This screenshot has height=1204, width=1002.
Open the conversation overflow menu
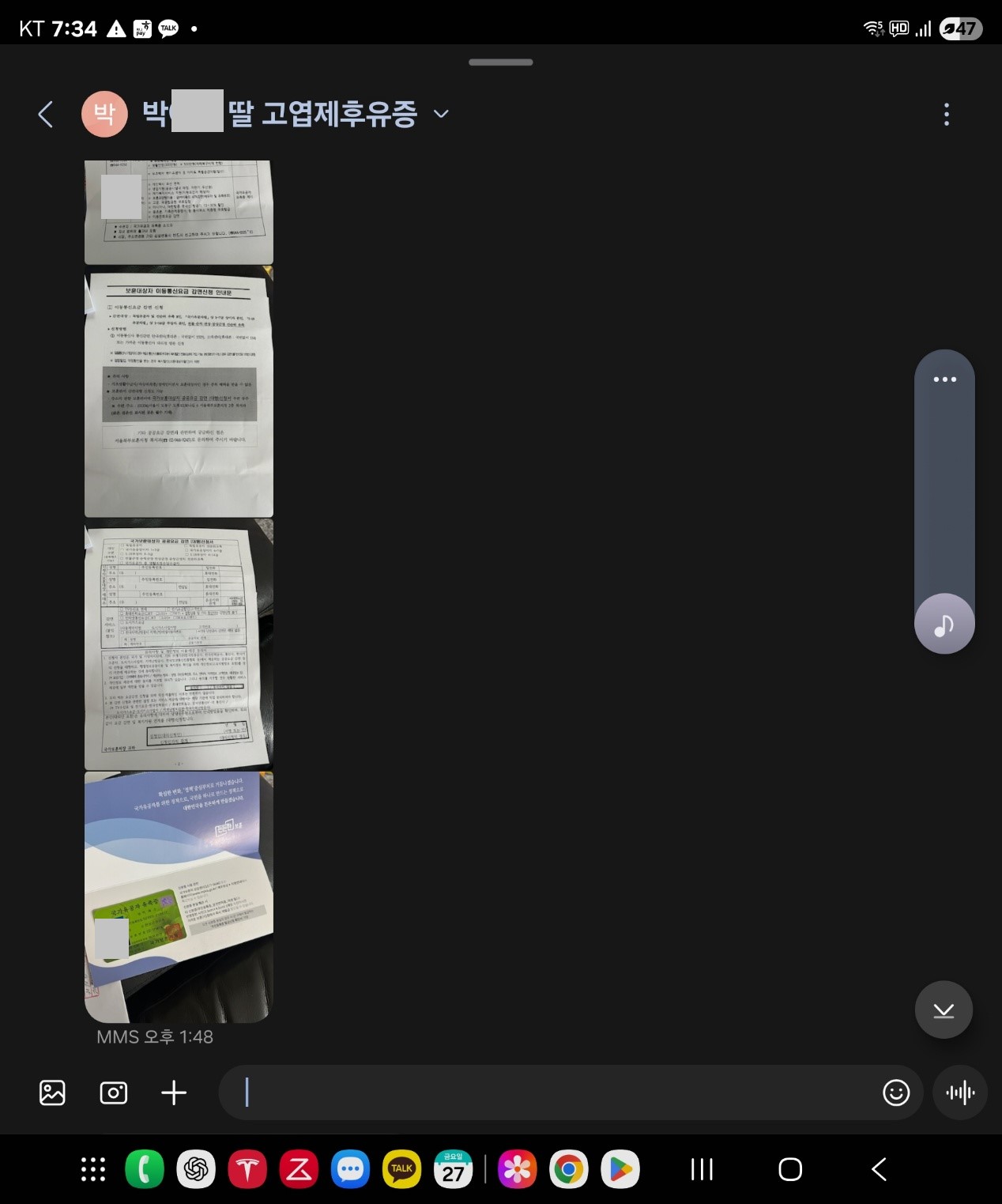point(946,115)
